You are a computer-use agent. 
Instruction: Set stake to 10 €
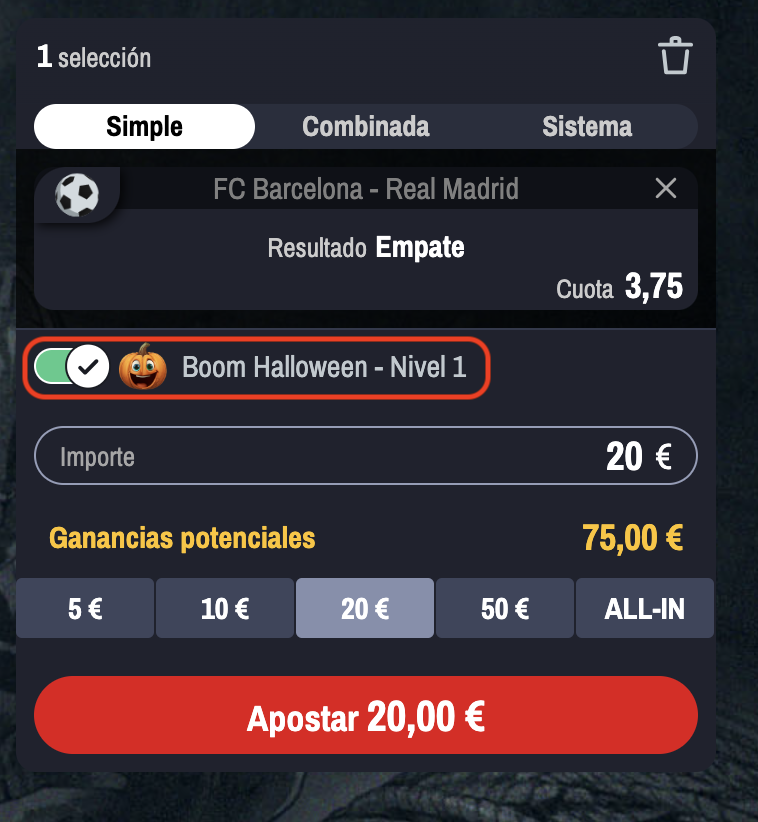[225, 609]
